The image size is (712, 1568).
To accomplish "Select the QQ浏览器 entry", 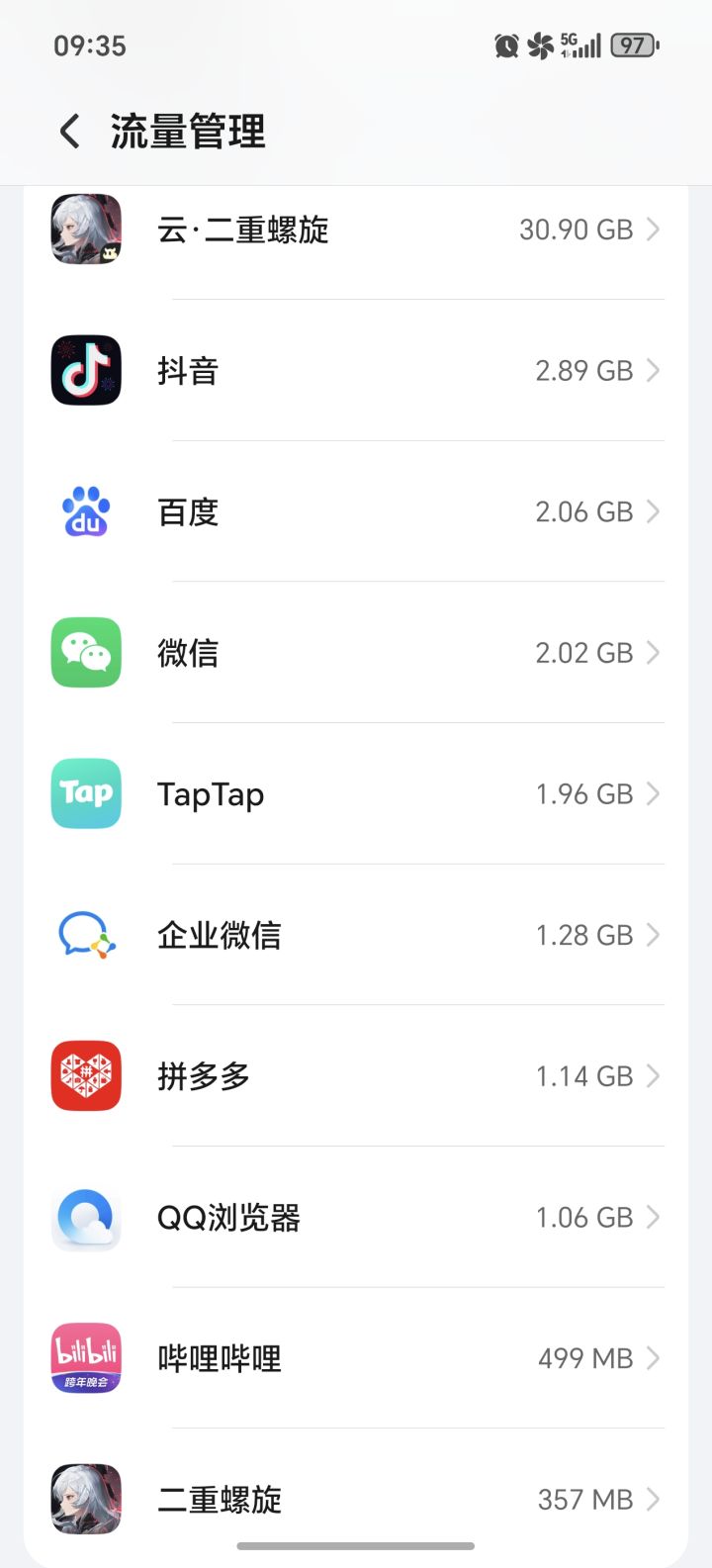I will pos(356,1218).
